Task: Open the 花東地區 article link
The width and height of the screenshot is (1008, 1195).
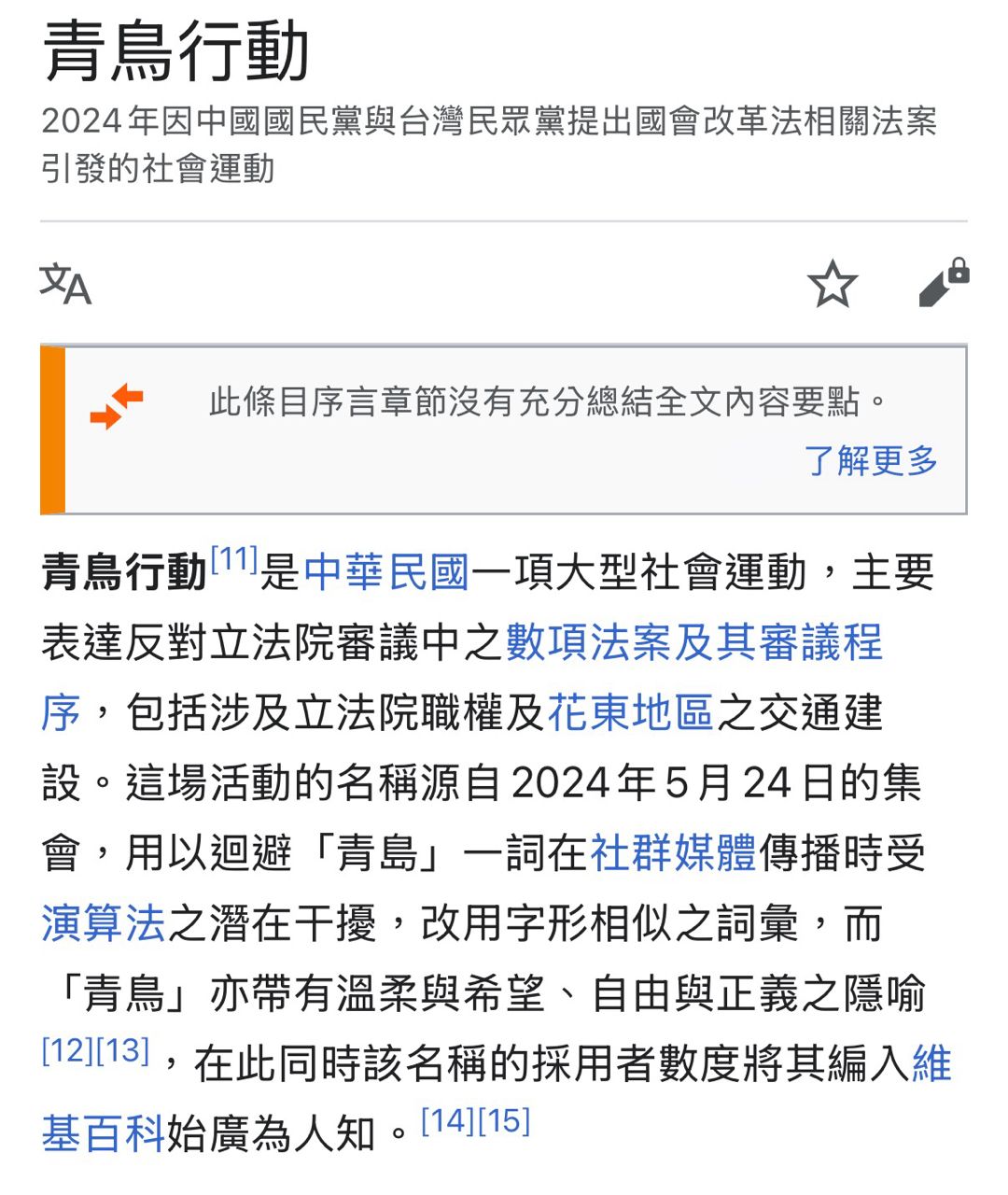Action: coord(631,712)
